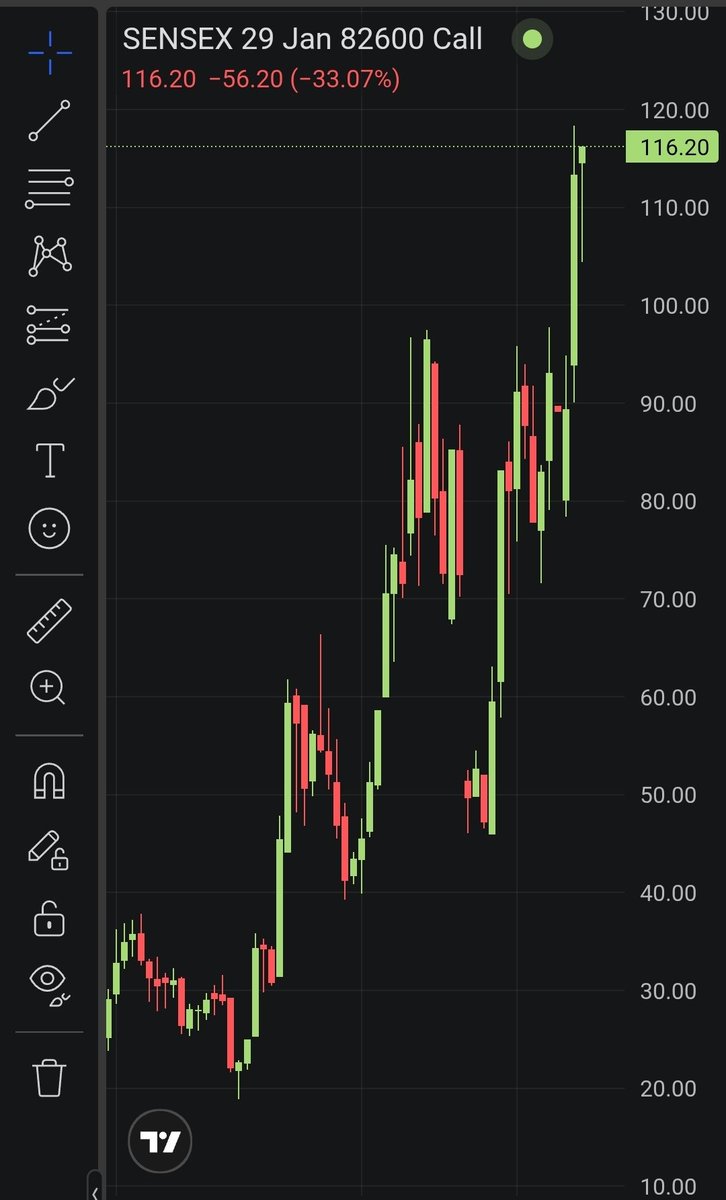Select the chart pattern tool
Viewport: 726px width, 1200px height.
49,256
